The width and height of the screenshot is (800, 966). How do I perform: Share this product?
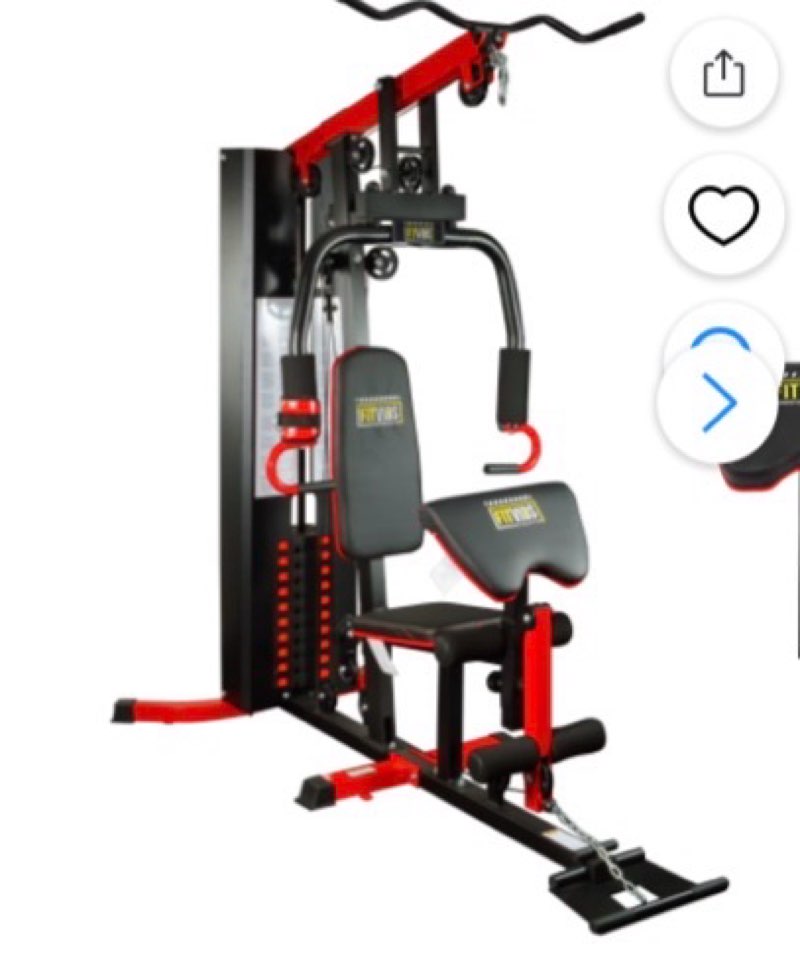click(724, 73)
